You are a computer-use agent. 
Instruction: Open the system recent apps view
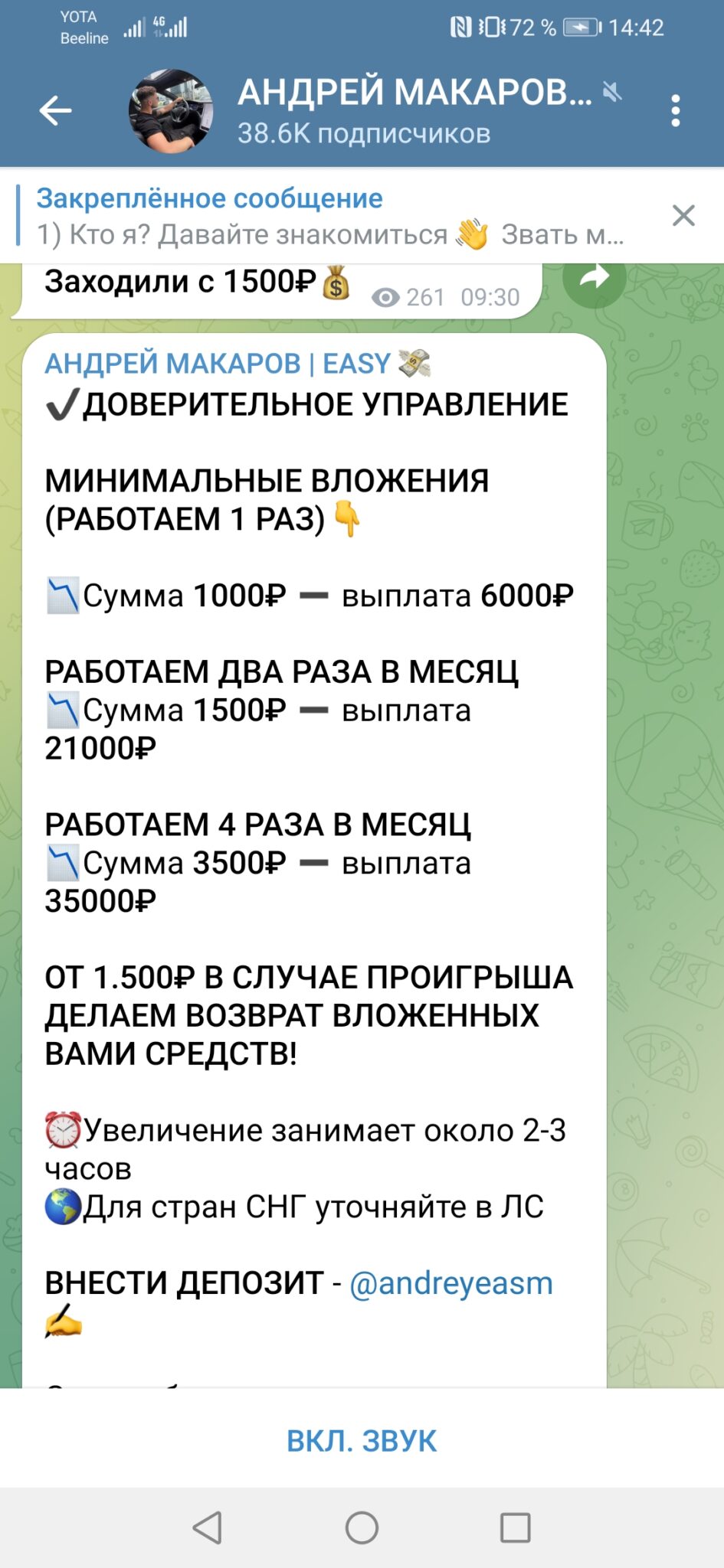coord(516,1527)
